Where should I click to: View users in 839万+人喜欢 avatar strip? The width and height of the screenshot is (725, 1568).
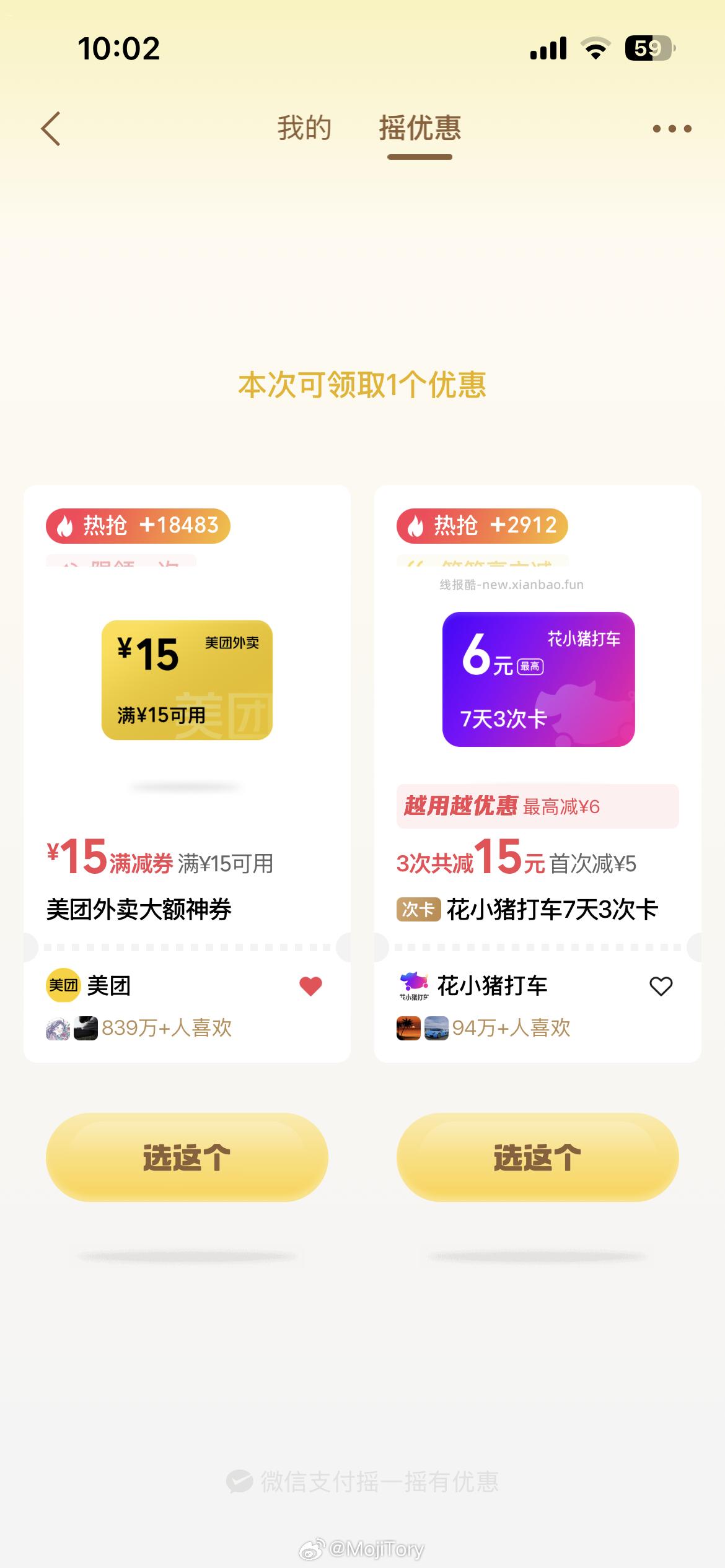point(71,1027)
